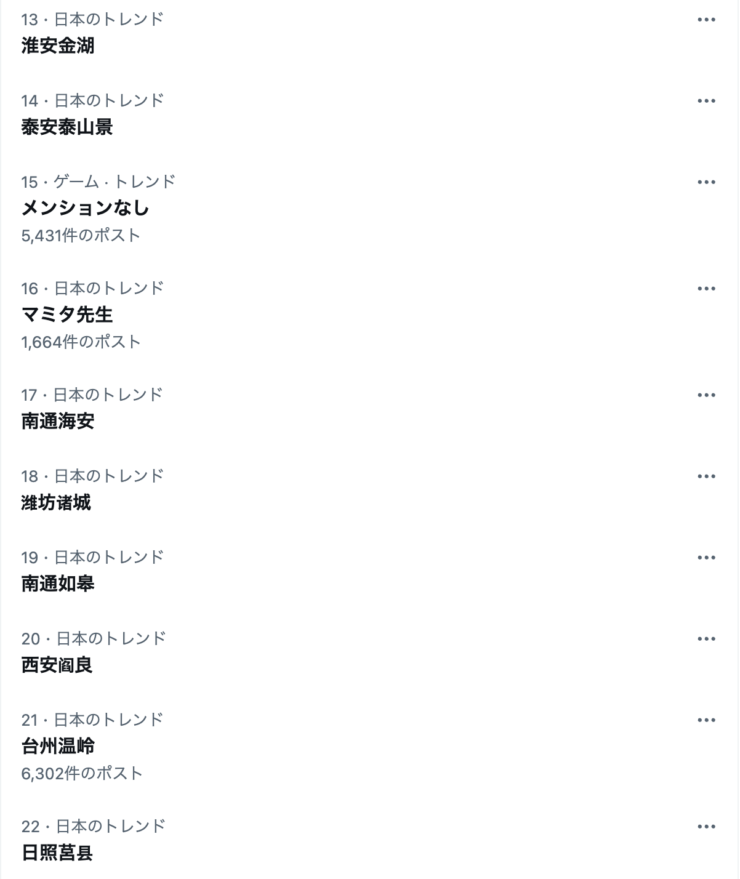Open more options for 南通如皋

[706, 557]
